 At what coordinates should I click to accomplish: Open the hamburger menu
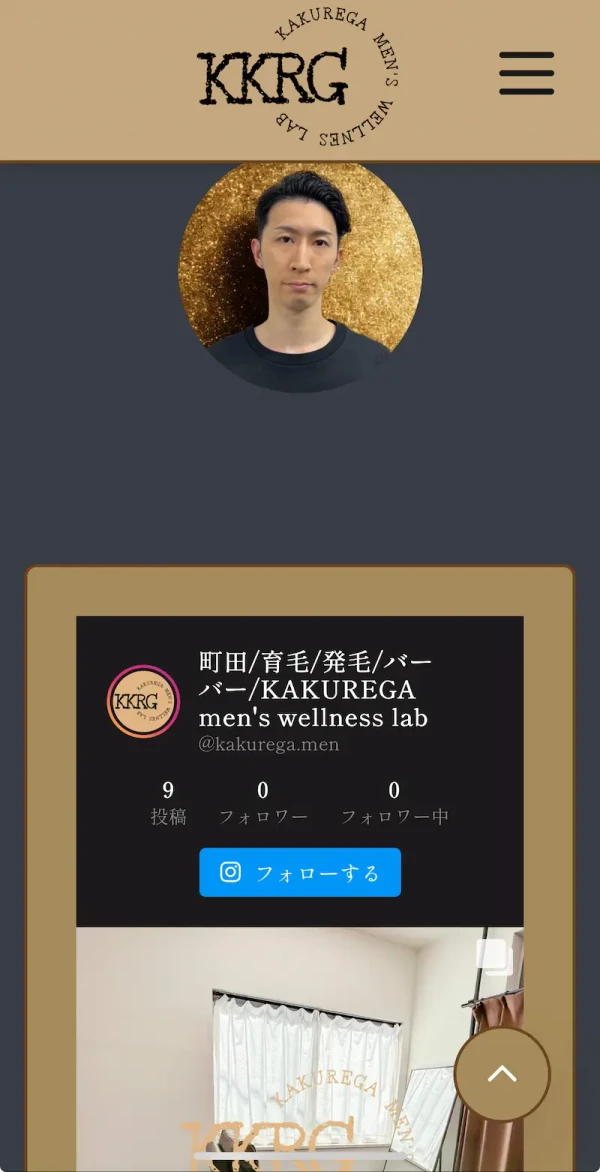[x=526, y=73]
